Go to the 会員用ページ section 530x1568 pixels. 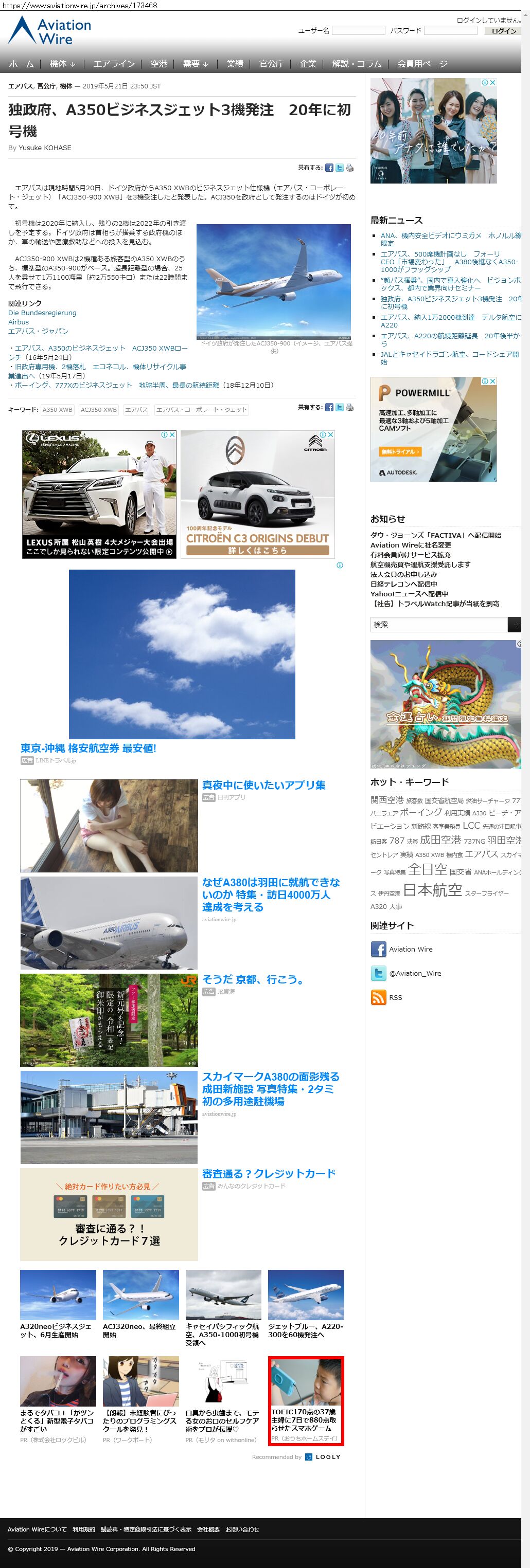tap(422, 64)
